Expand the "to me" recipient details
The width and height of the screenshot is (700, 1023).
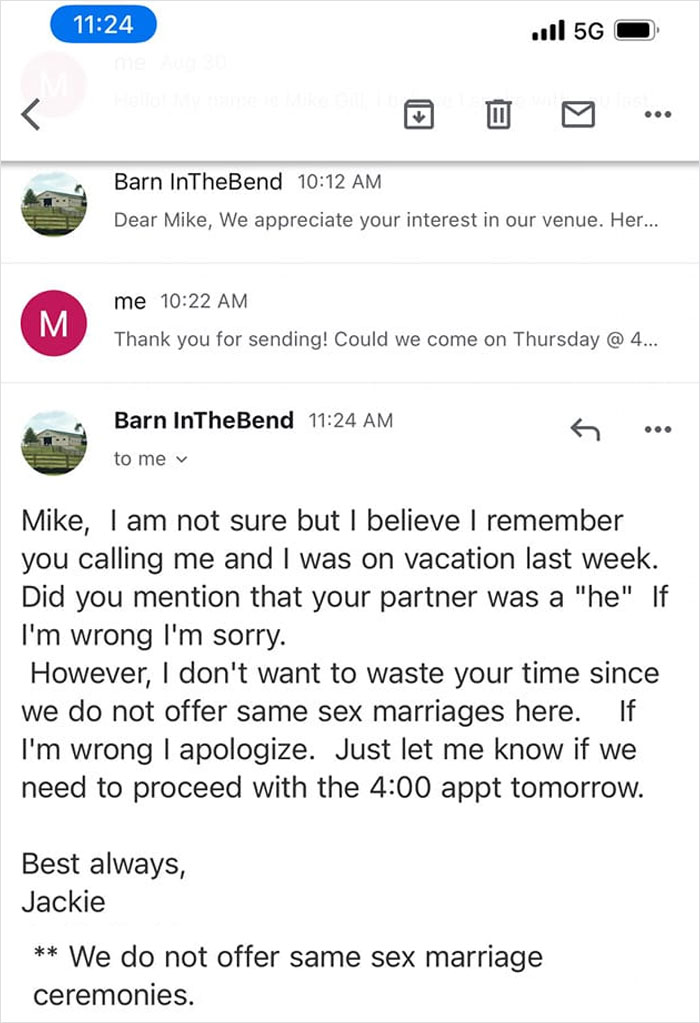[x=151, y=459]
